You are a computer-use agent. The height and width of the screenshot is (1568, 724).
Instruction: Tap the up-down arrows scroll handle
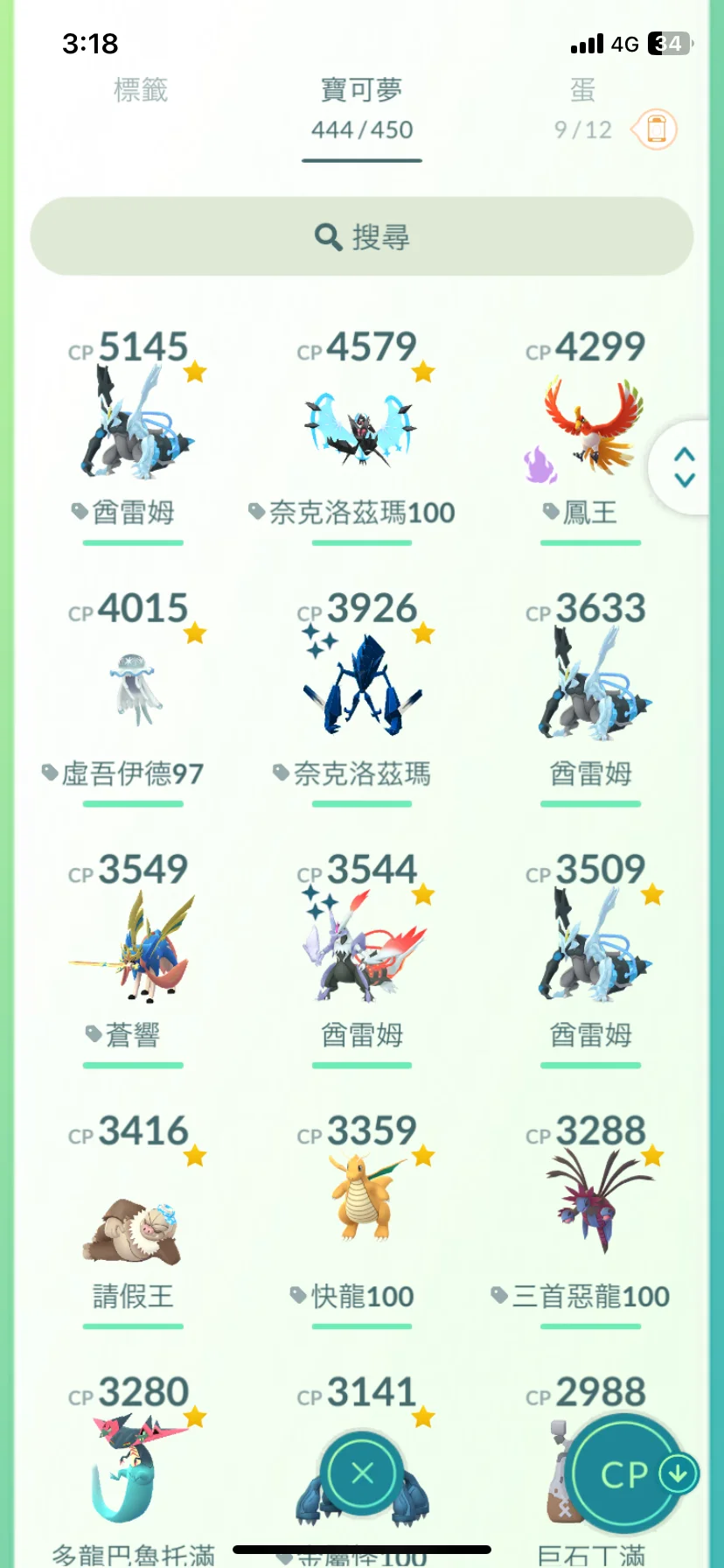tap(684, 467)
